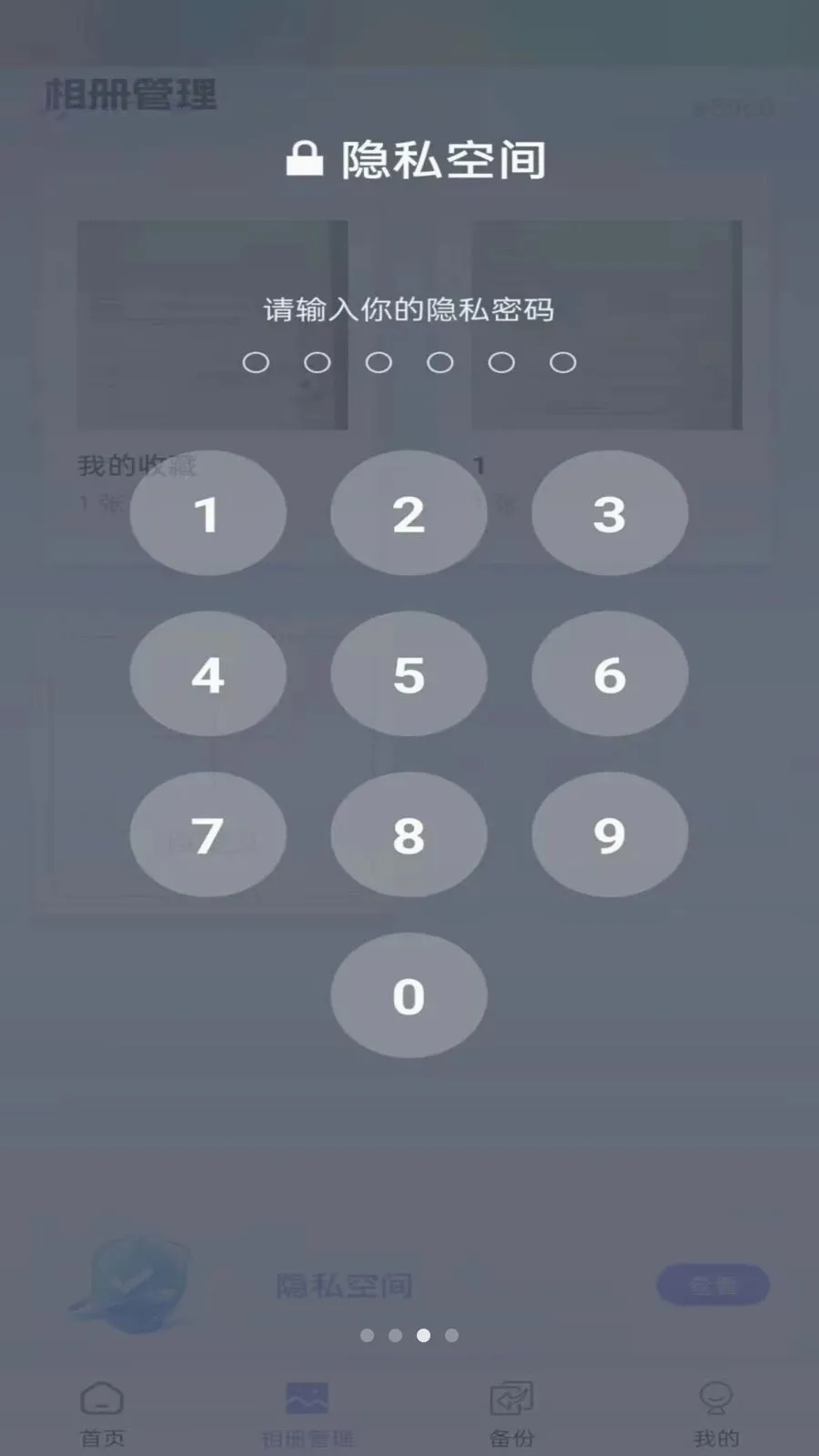
Task: Tap the number 4 key
Action: coord(207,674)
